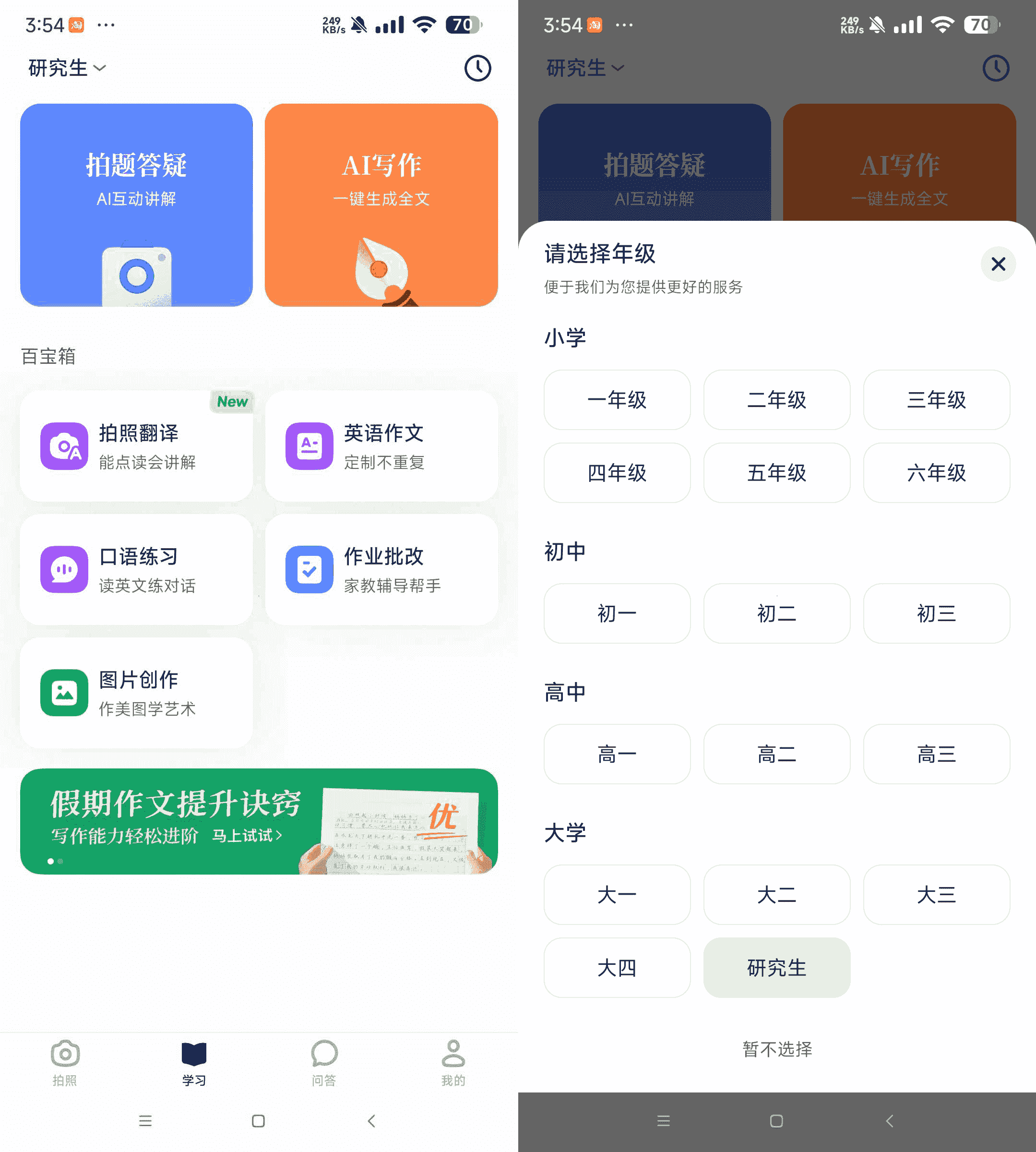Go to the 我的 profile tab
Image resolution: width=1036 pixels, height=1152 pixels.
(453, 1062)
